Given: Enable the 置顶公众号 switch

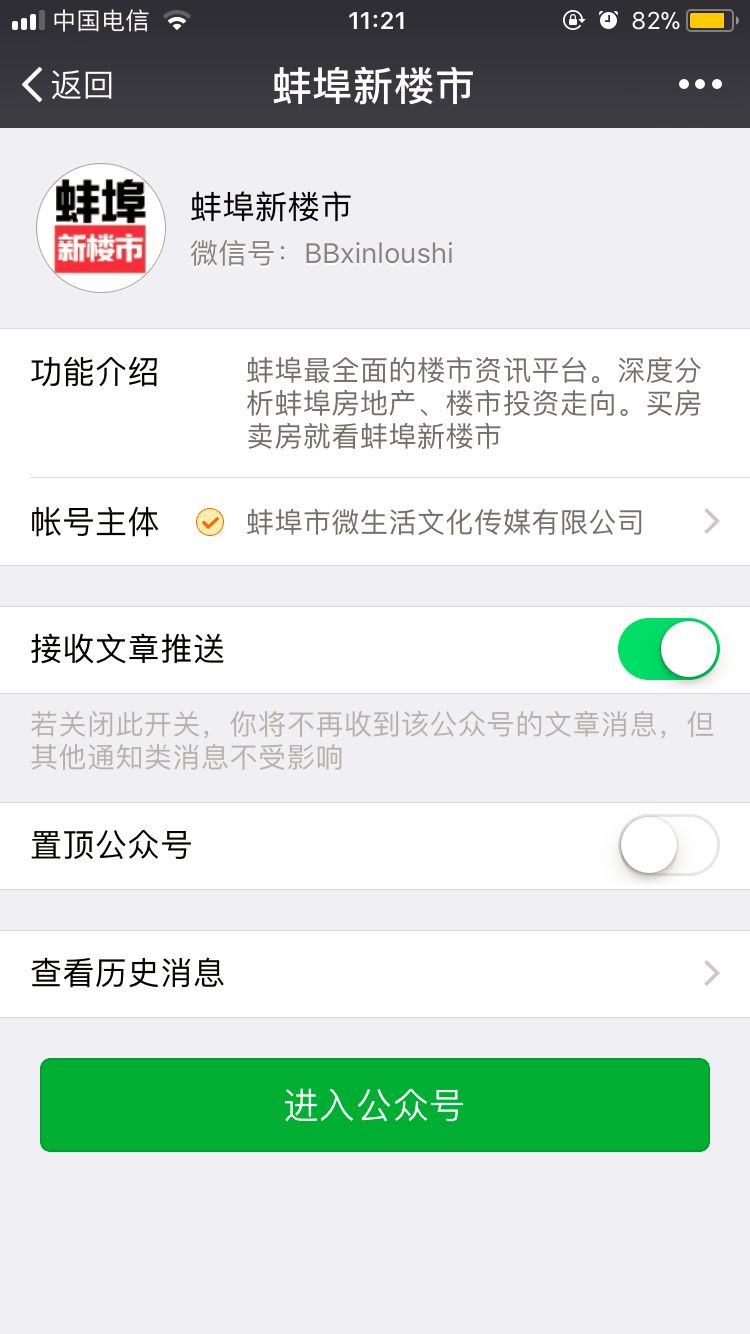Looking at the screenshot, I should coord(668,845).
